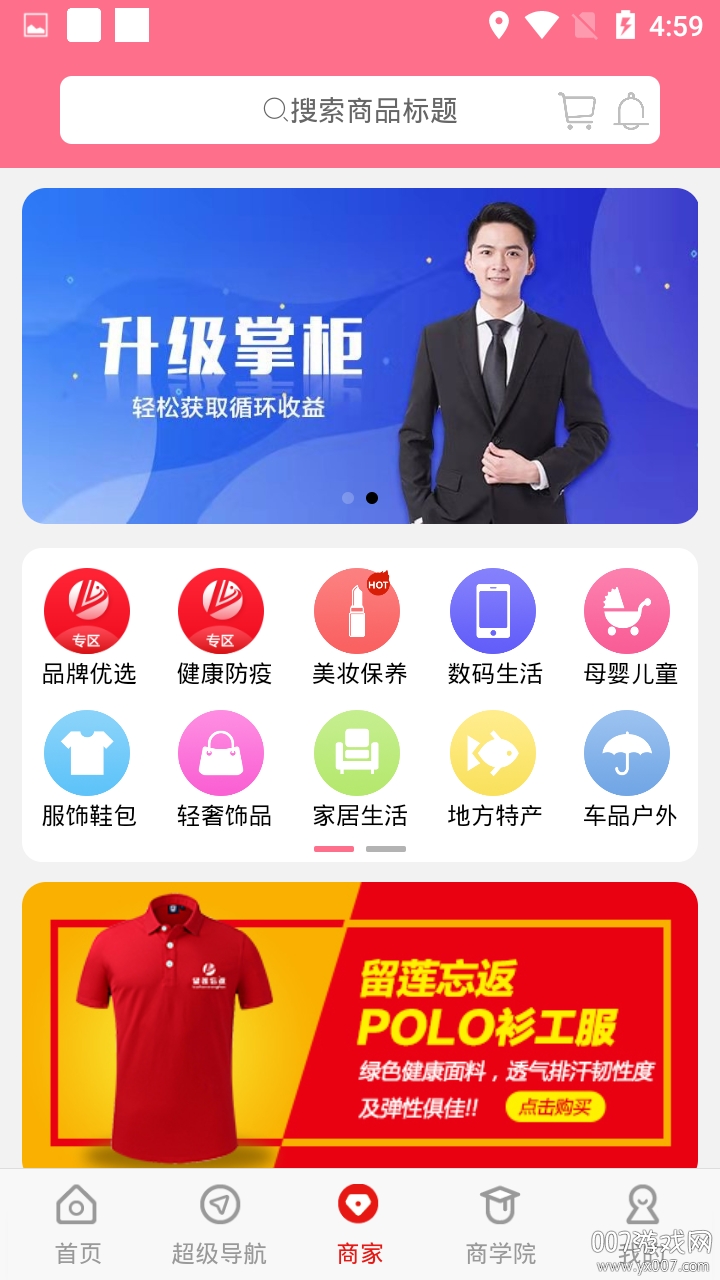The image size is (720, 1280).
Task: Open the 超级导航 navigation tab
Action: tap(218, 1222)
